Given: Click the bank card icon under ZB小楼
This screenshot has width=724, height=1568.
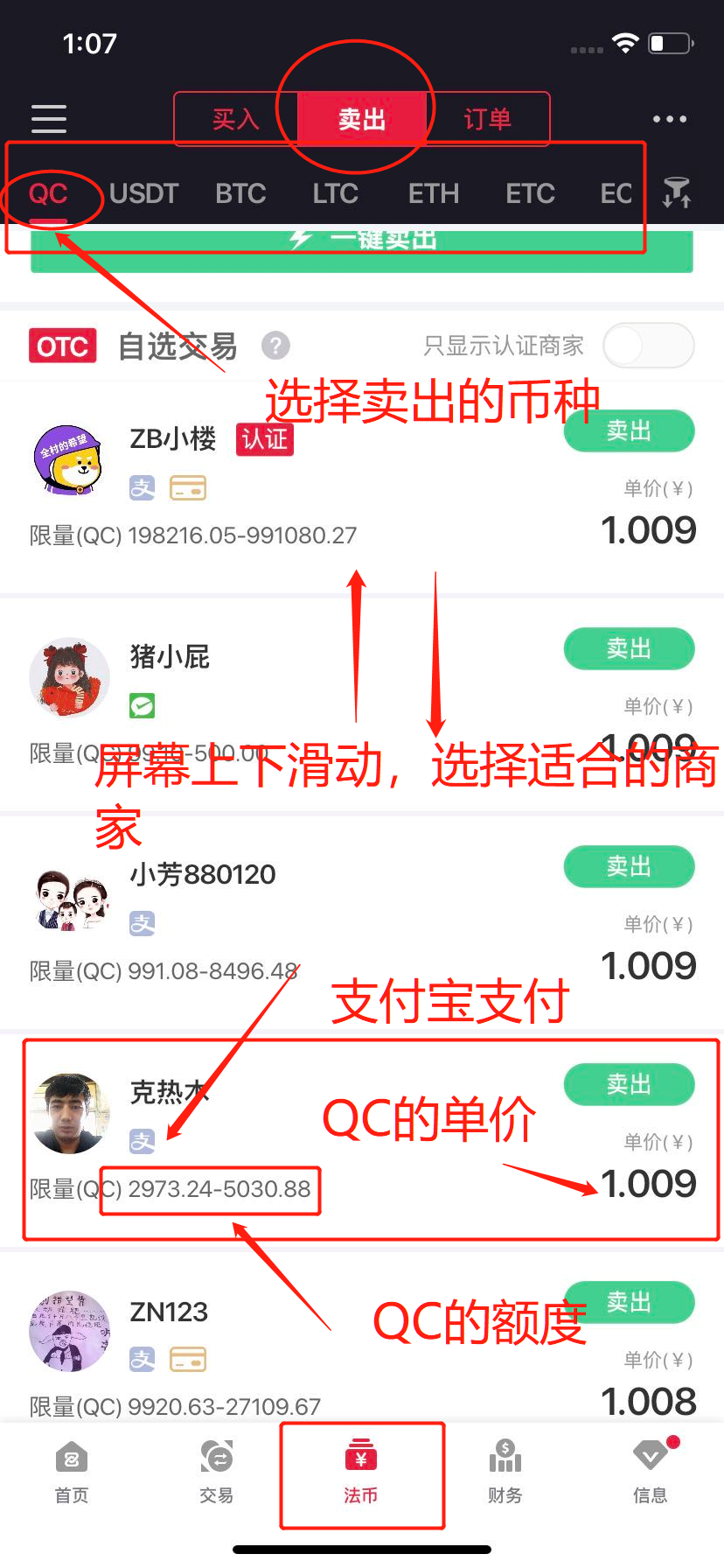Looking at the screenshot, I should (x=187, y=487).
